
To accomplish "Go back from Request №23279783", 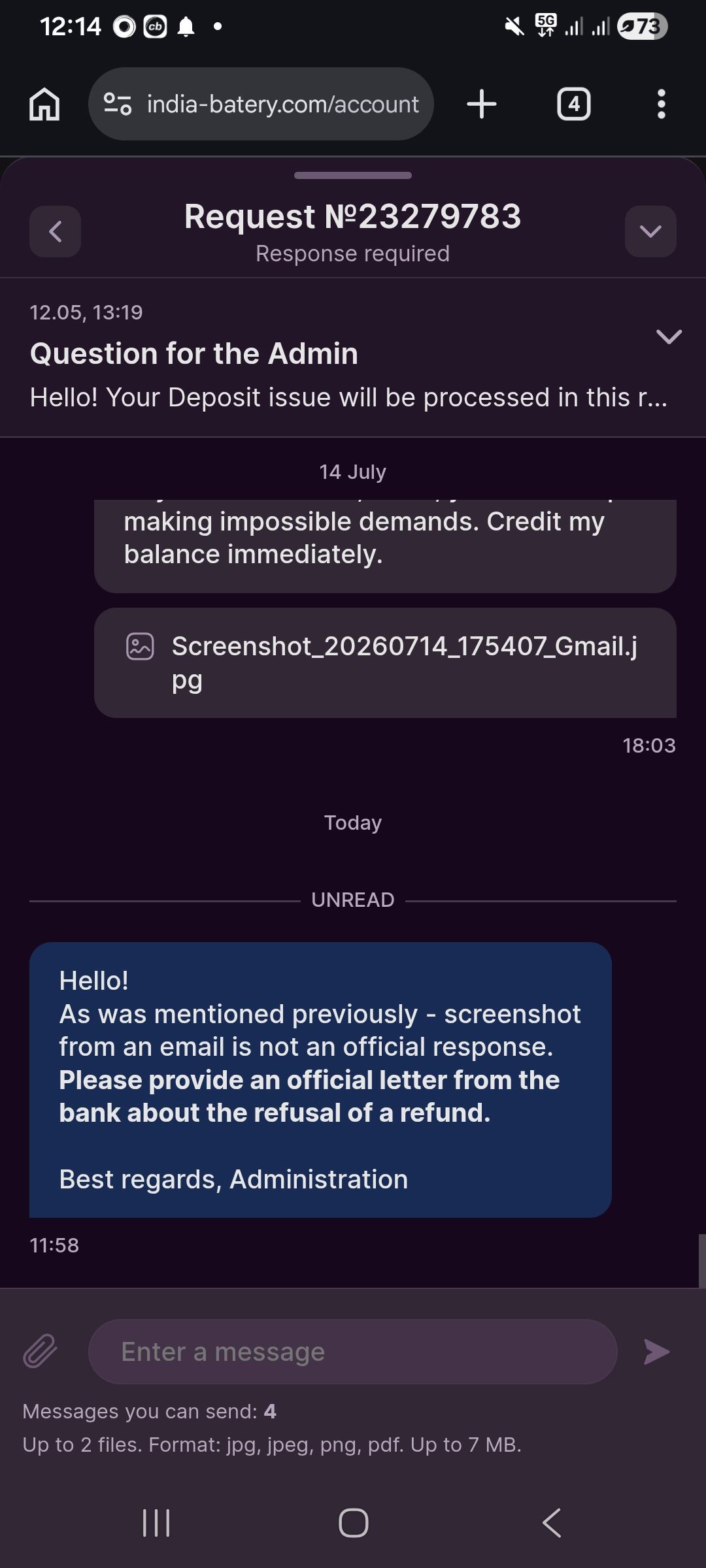I will 55,231.
